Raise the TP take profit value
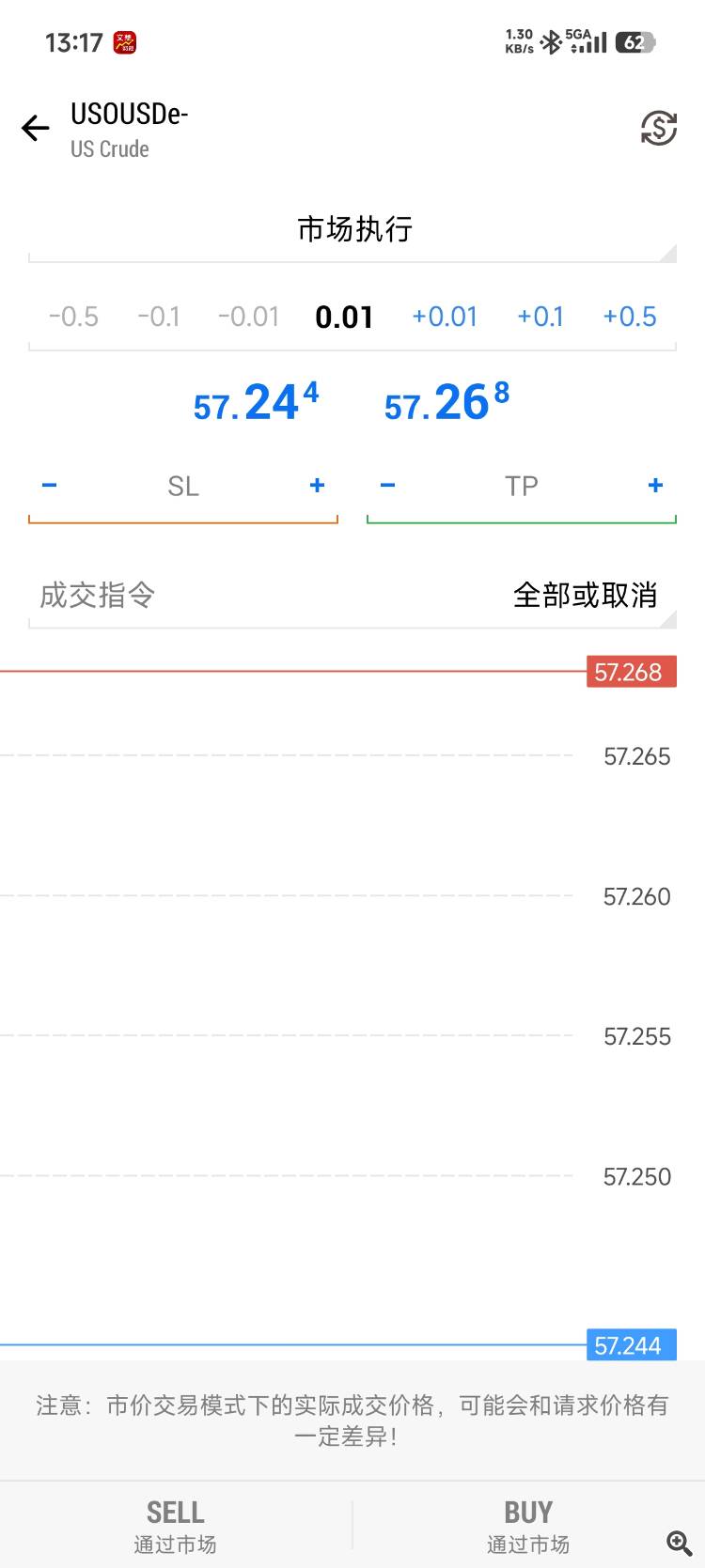Viewport: 705px width, 1568px height. point(655,485)
